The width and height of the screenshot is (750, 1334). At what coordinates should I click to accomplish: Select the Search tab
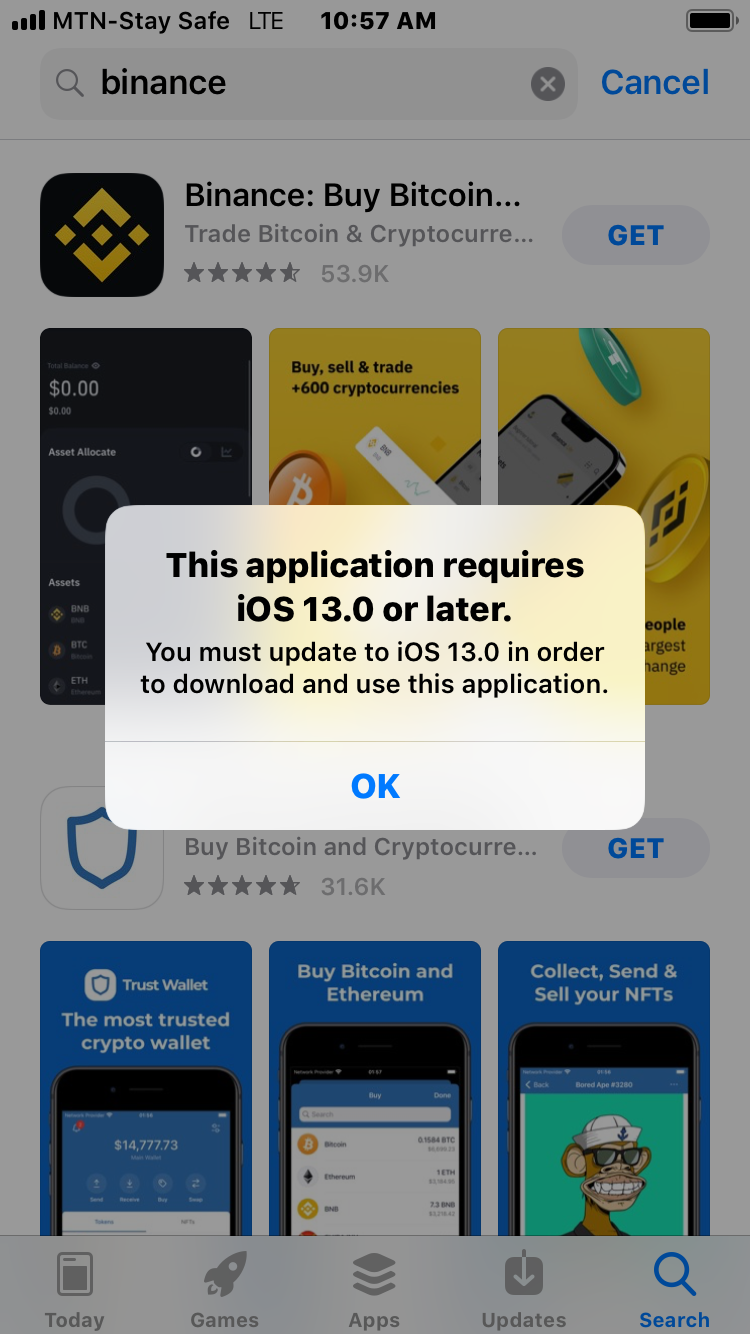pyautogui.click(x=675, y=1288)
